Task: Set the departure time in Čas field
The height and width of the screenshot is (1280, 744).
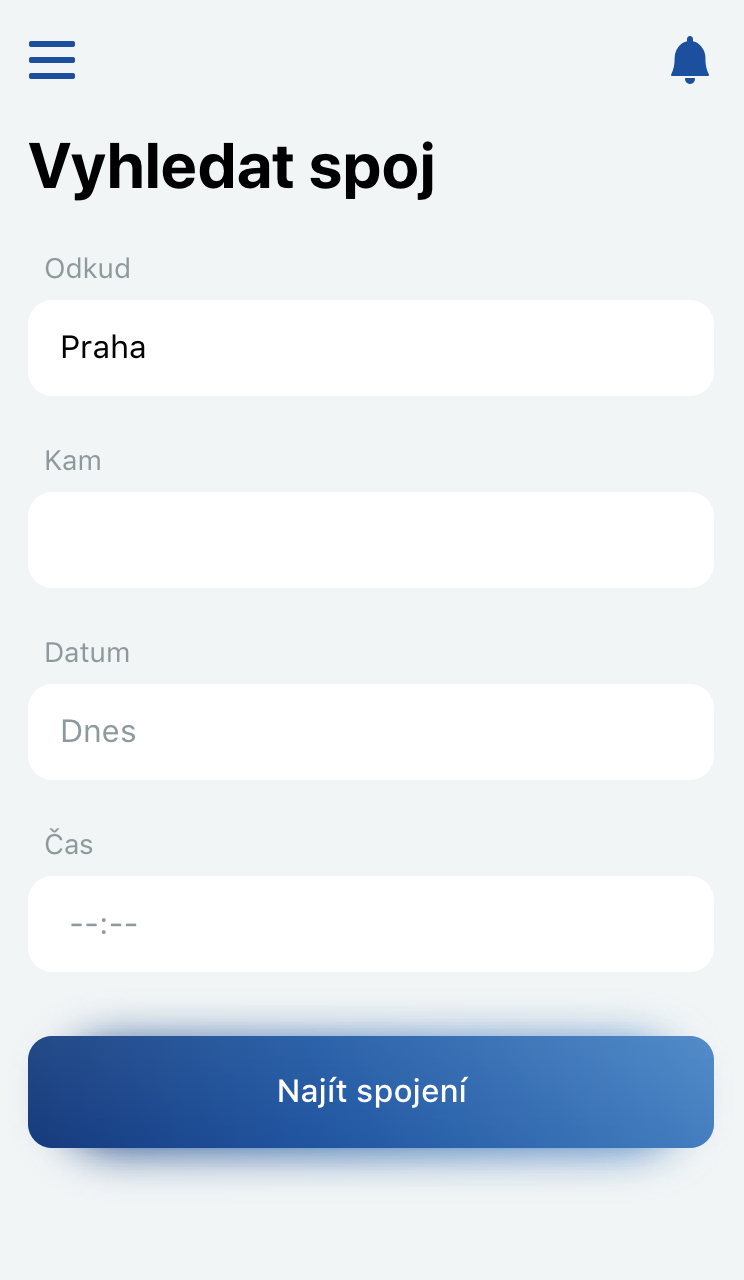Action: 371,924
